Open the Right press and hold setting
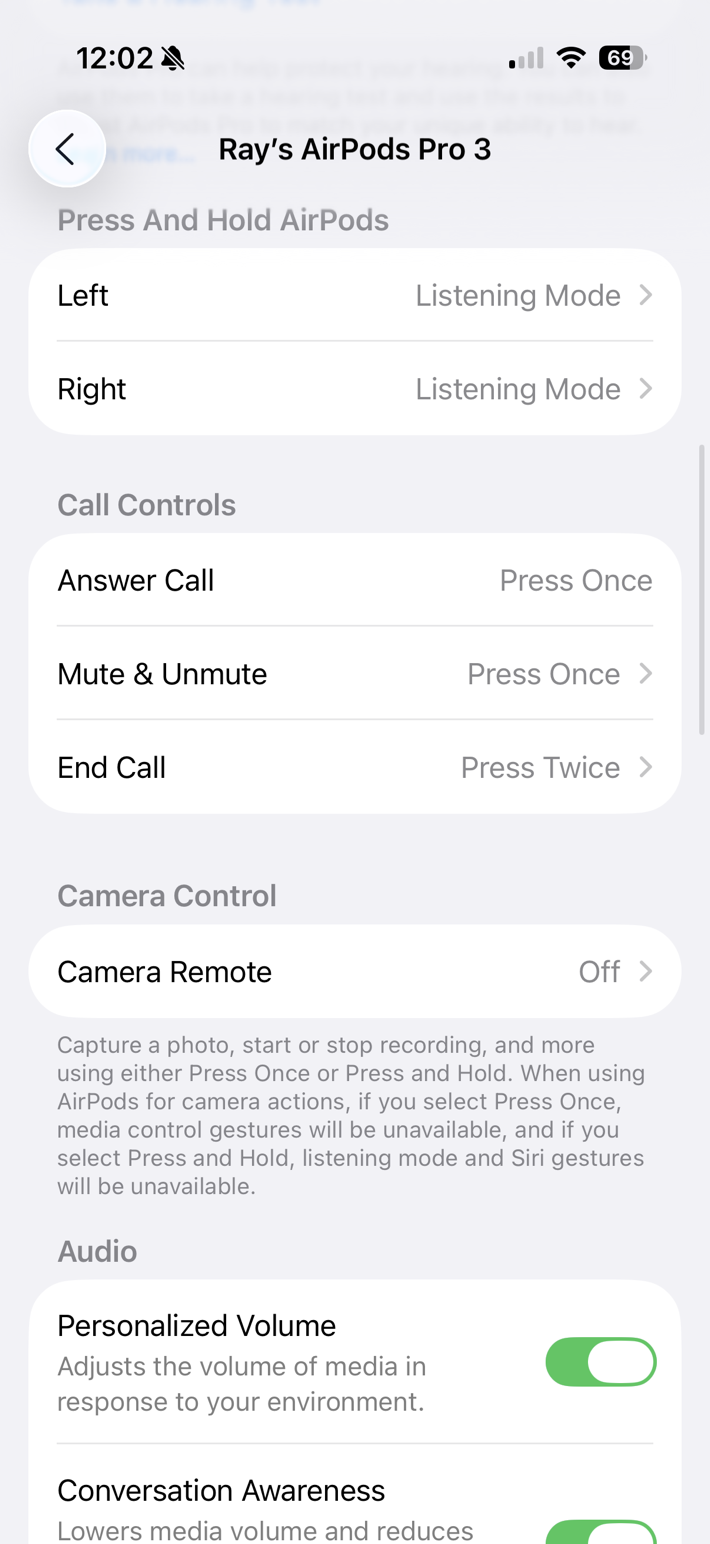Viewport: 710px width, 1544px height. [x=355, y=388]
